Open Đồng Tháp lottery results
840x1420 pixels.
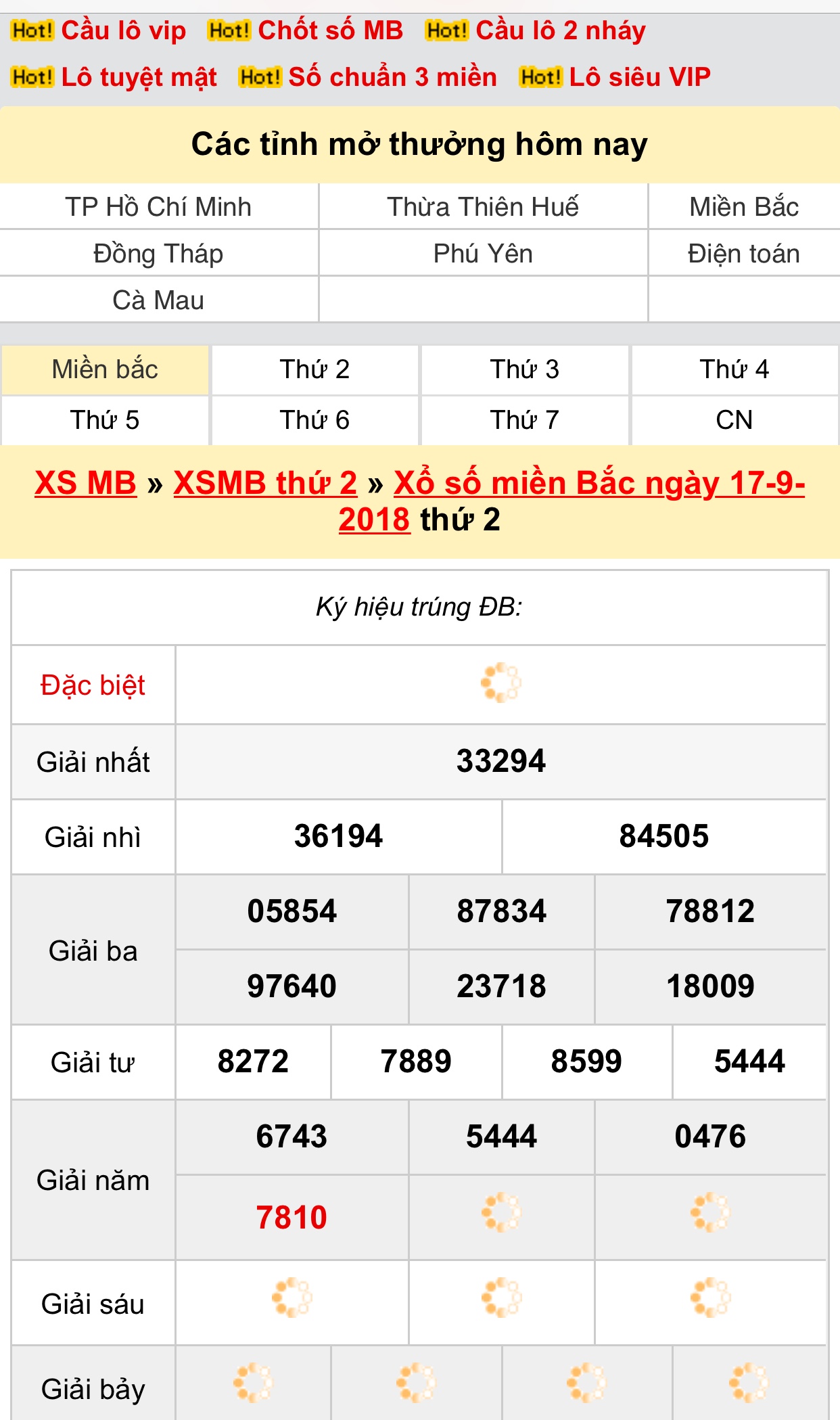pyautogui.click(x=158, y=254)
